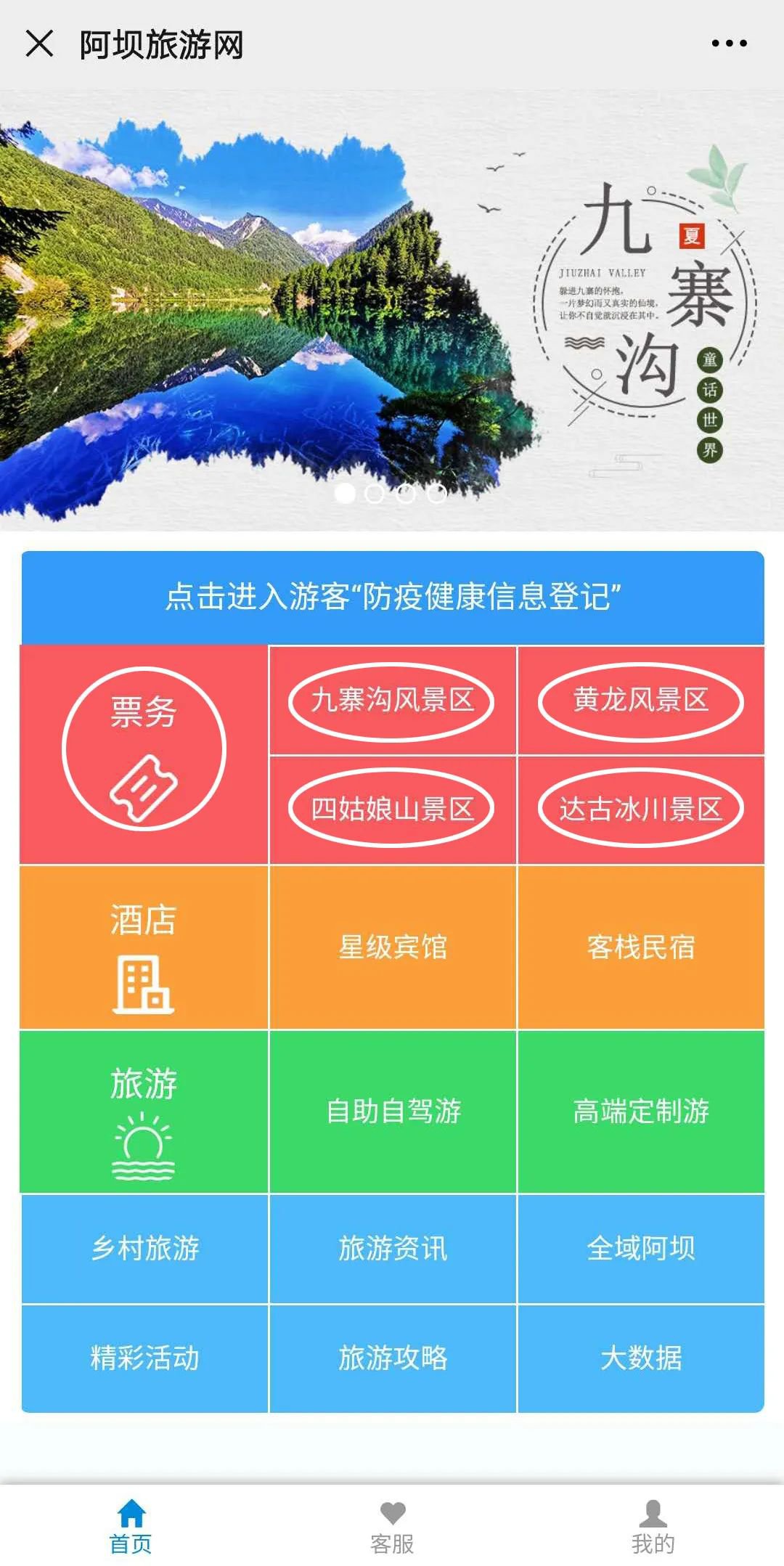Close the 阿坝旅游网 page

point(39,44)
